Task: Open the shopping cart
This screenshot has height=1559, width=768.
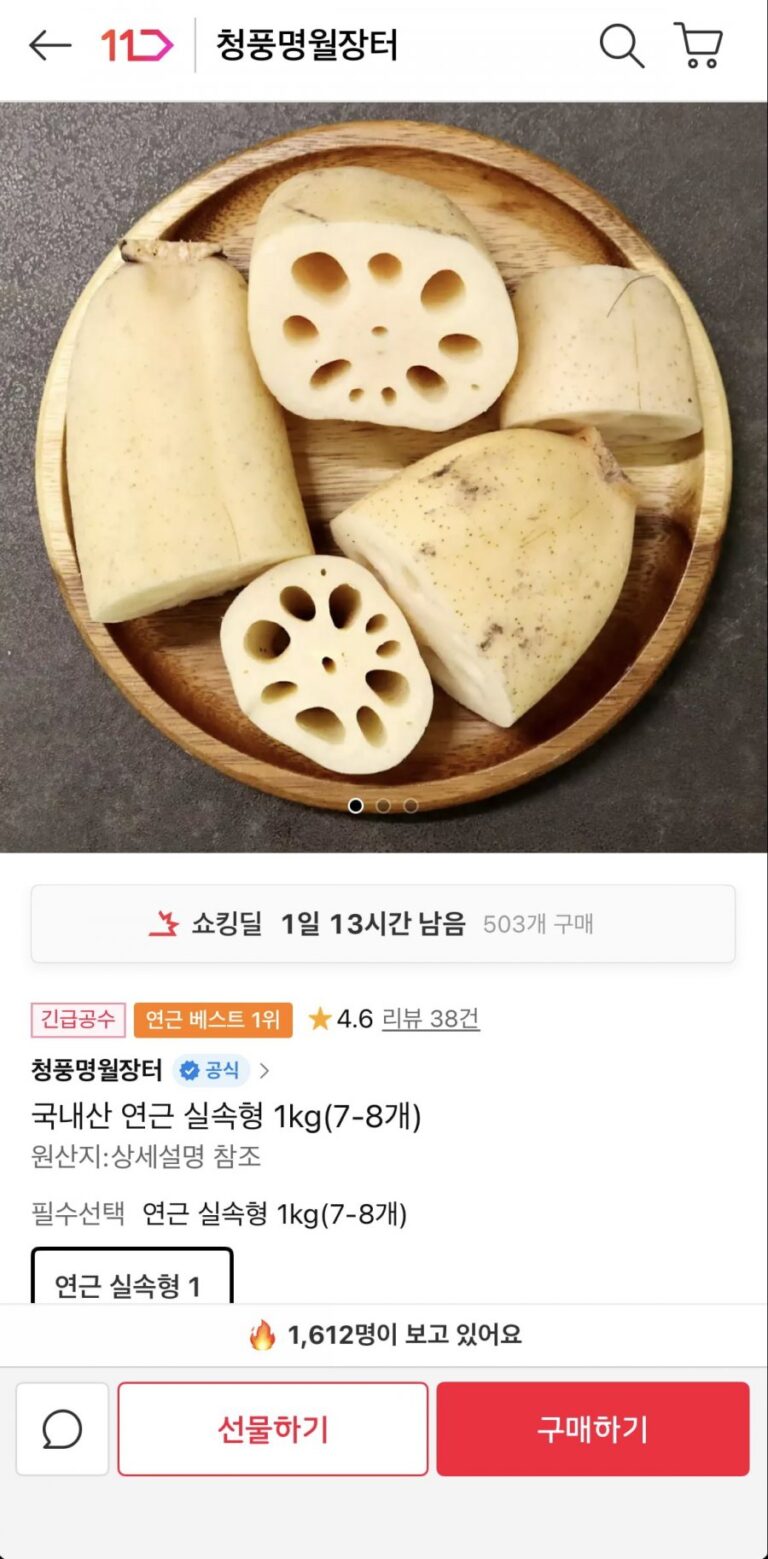Action: 699,45
